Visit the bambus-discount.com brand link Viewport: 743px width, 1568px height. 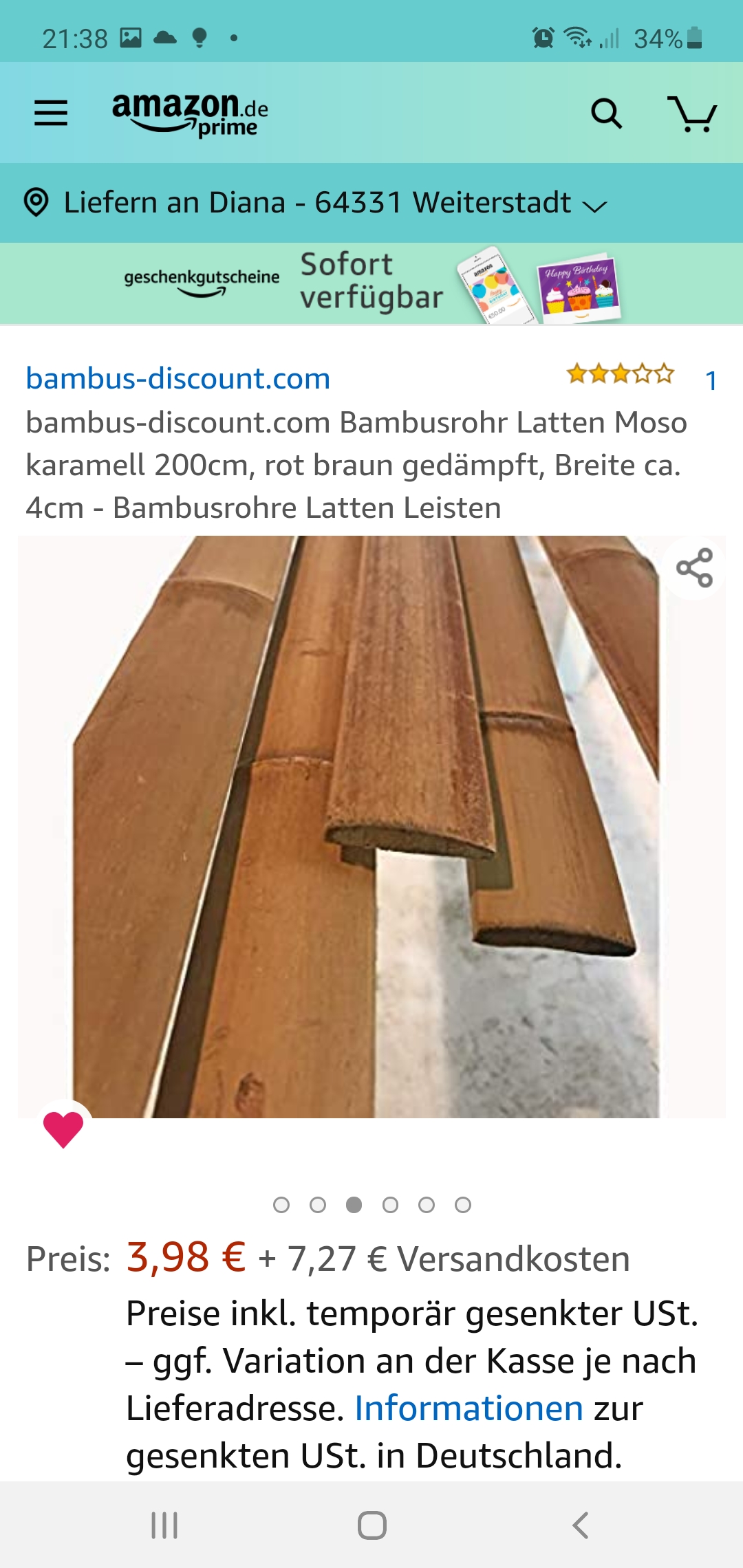click(x=178, y=378)
